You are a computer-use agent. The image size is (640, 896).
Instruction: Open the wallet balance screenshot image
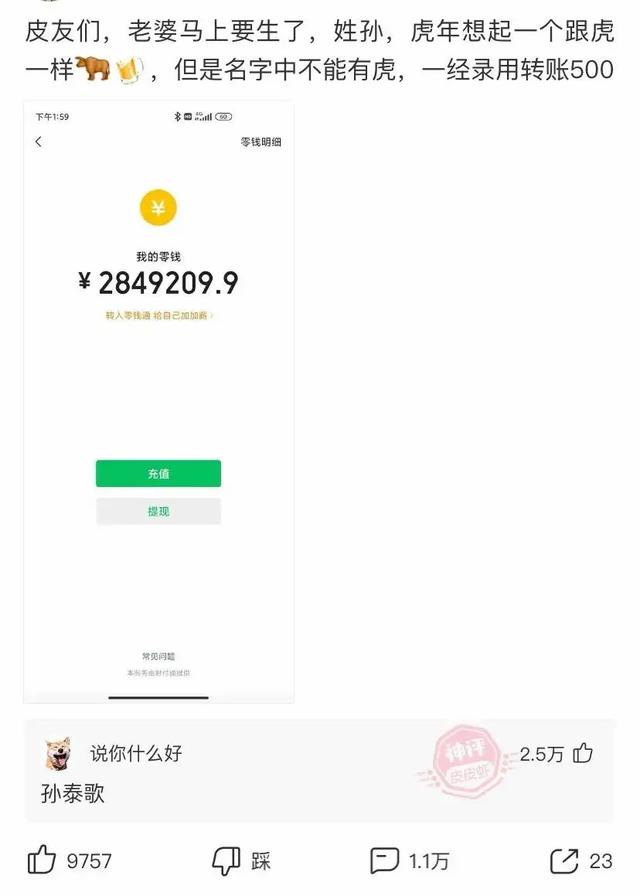coord(159,400)
